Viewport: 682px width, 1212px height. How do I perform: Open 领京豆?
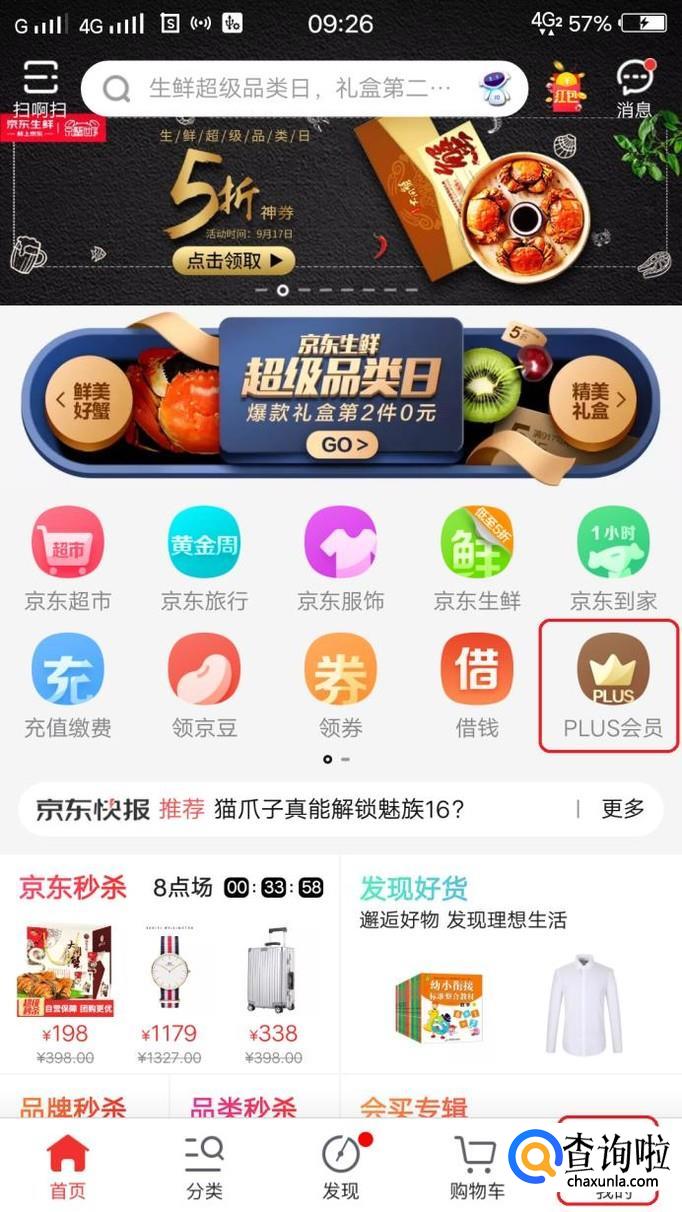pos(204,685)
